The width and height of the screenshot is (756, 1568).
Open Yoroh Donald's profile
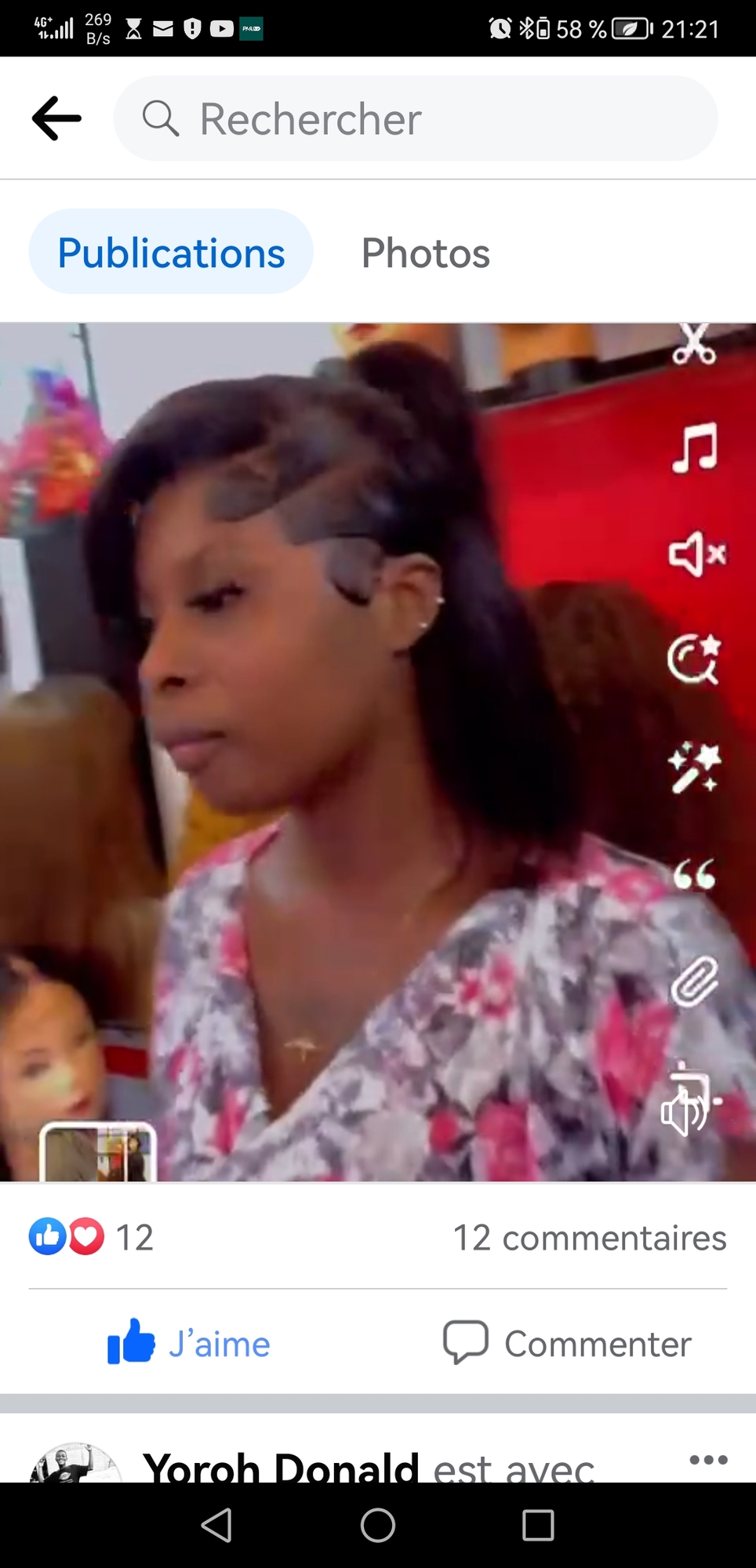click(279, 1468)
